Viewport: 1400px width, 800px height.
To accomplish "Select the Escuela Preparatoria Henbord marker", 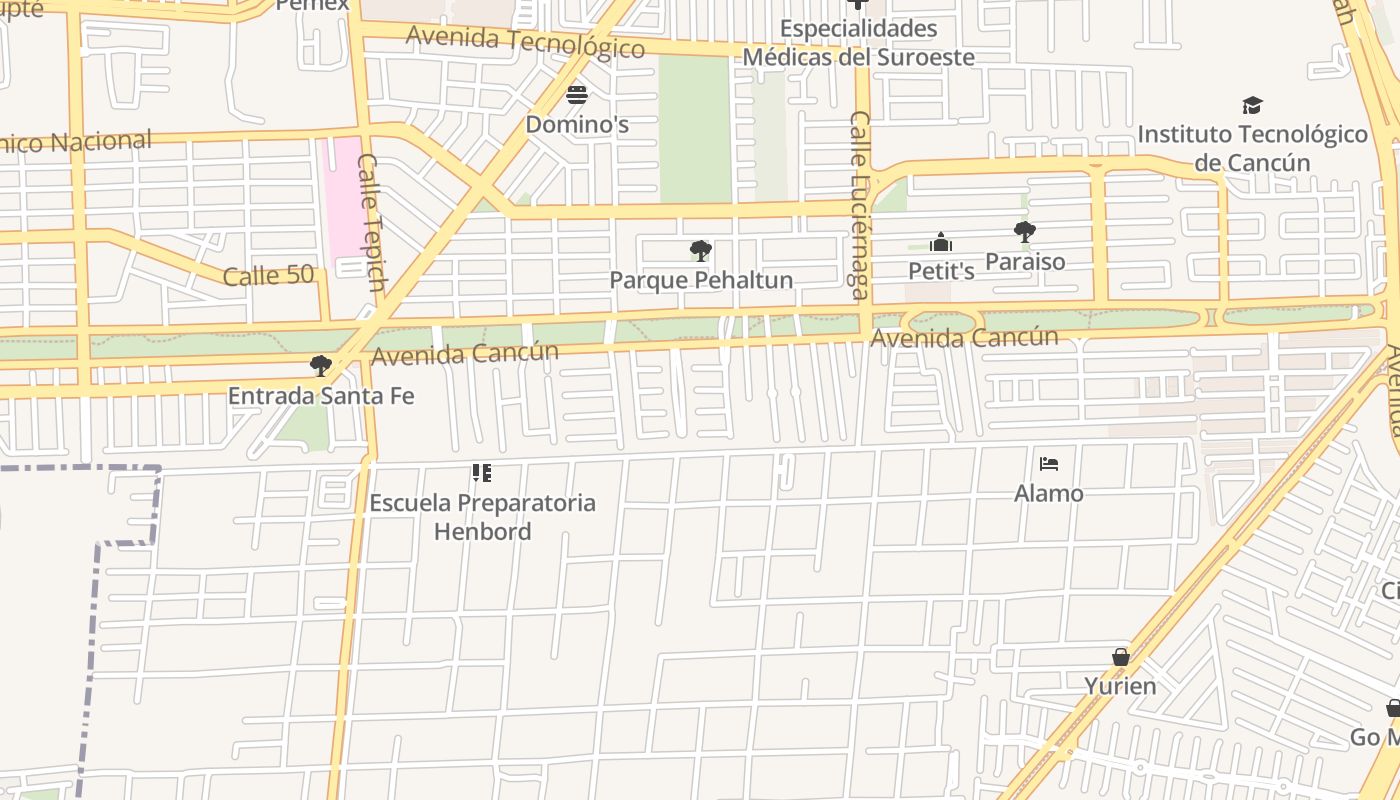I will tap(482, 473).
